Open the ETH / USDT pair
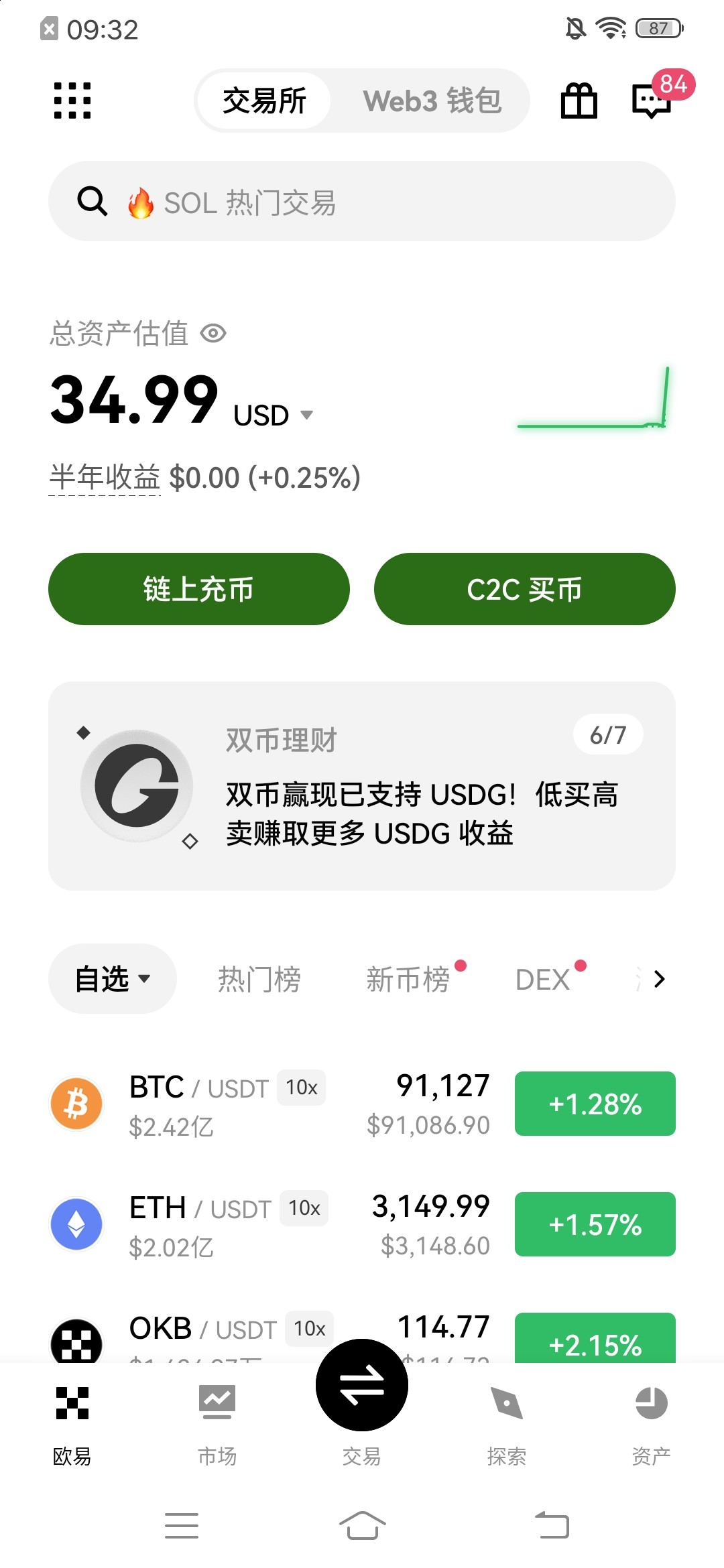Viewport: 724px width, 1568px height. 268,1224
